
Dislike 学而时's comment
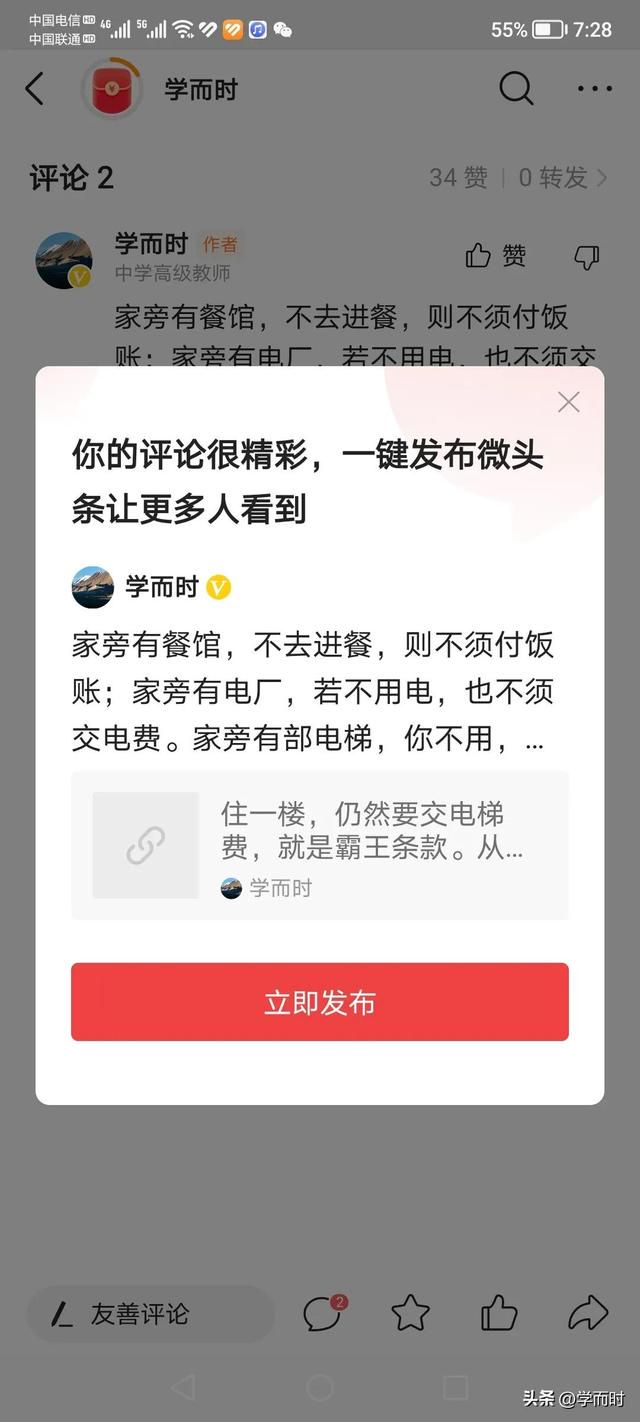587,257
